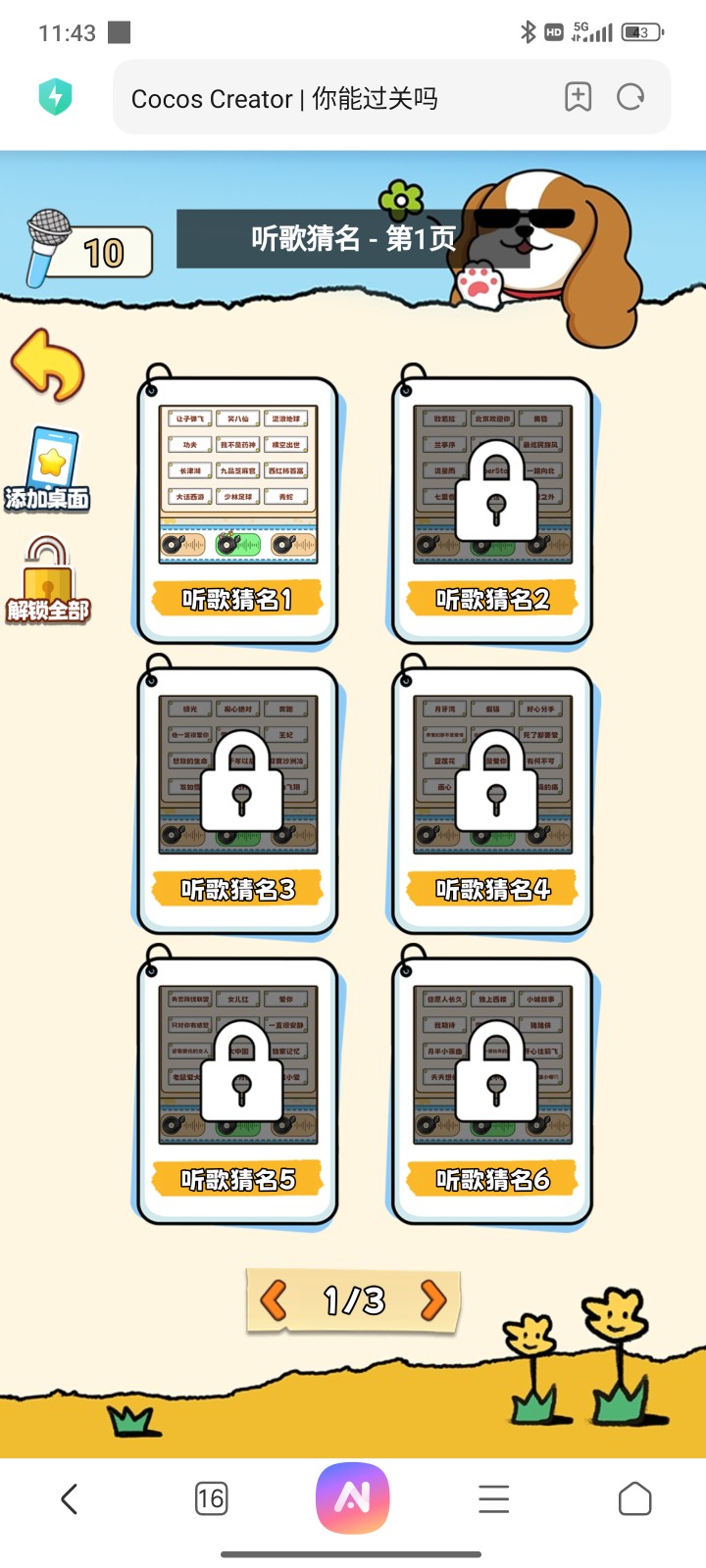Screen dimensions: 706x1568
Task: Open the browser menu
Action: pos(493,1498)
